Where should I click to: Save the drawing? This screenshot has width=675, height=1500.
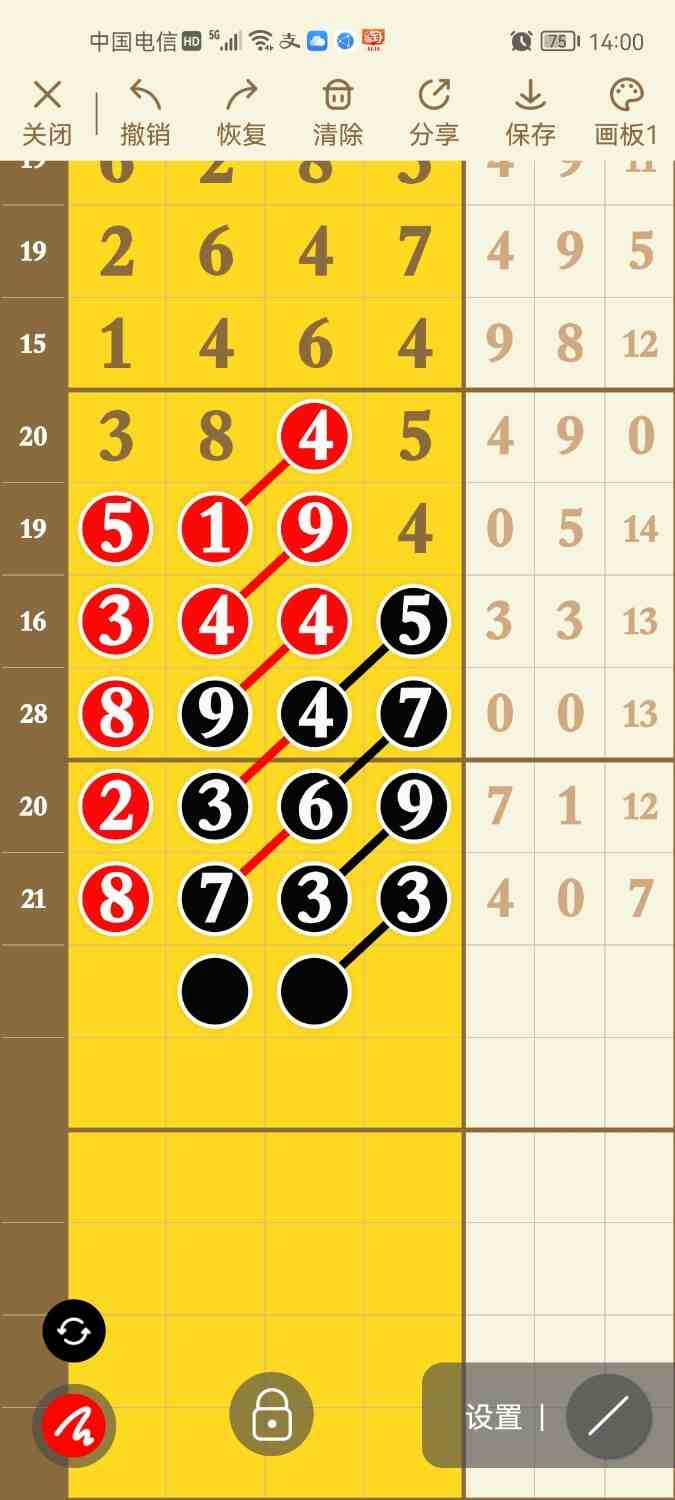pyautogui.click(x=530, y=113)
